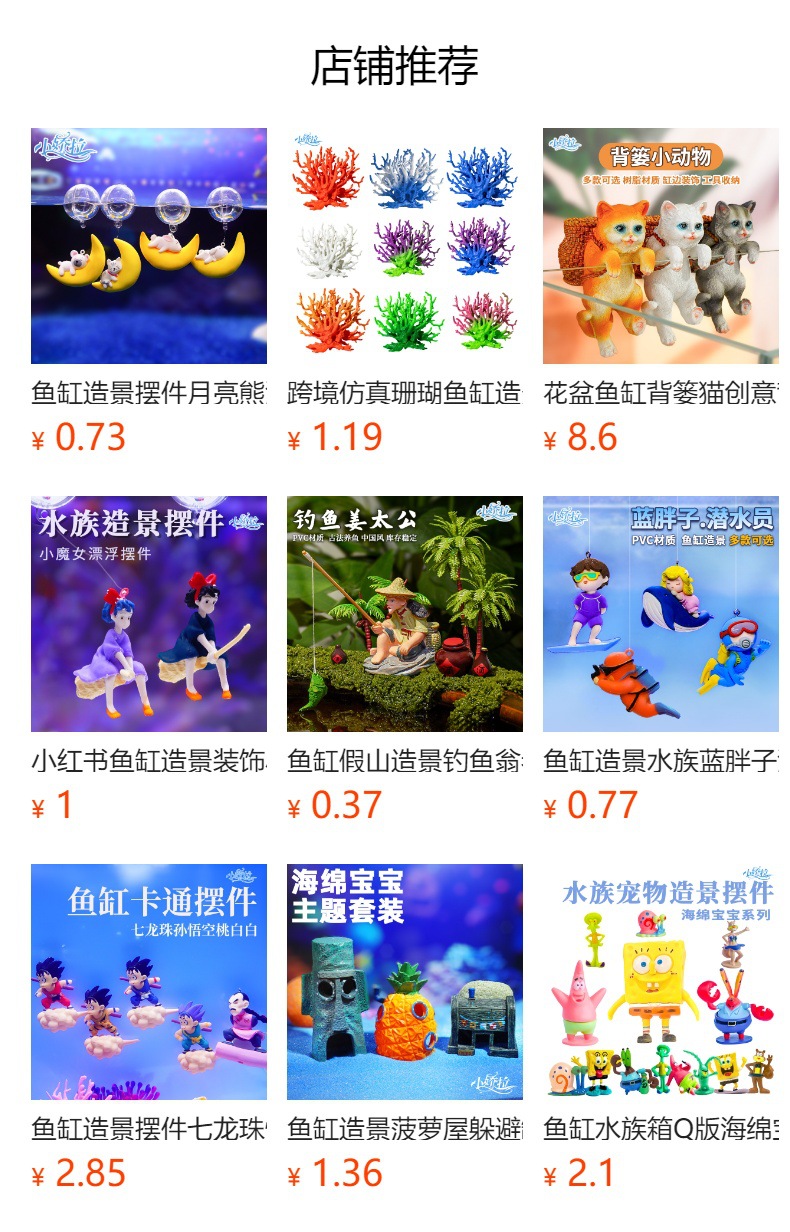Select the 小红书鱼缸造景装饰 floating witch product
Screen dimensions: 790x1232
tap(149, 614)
